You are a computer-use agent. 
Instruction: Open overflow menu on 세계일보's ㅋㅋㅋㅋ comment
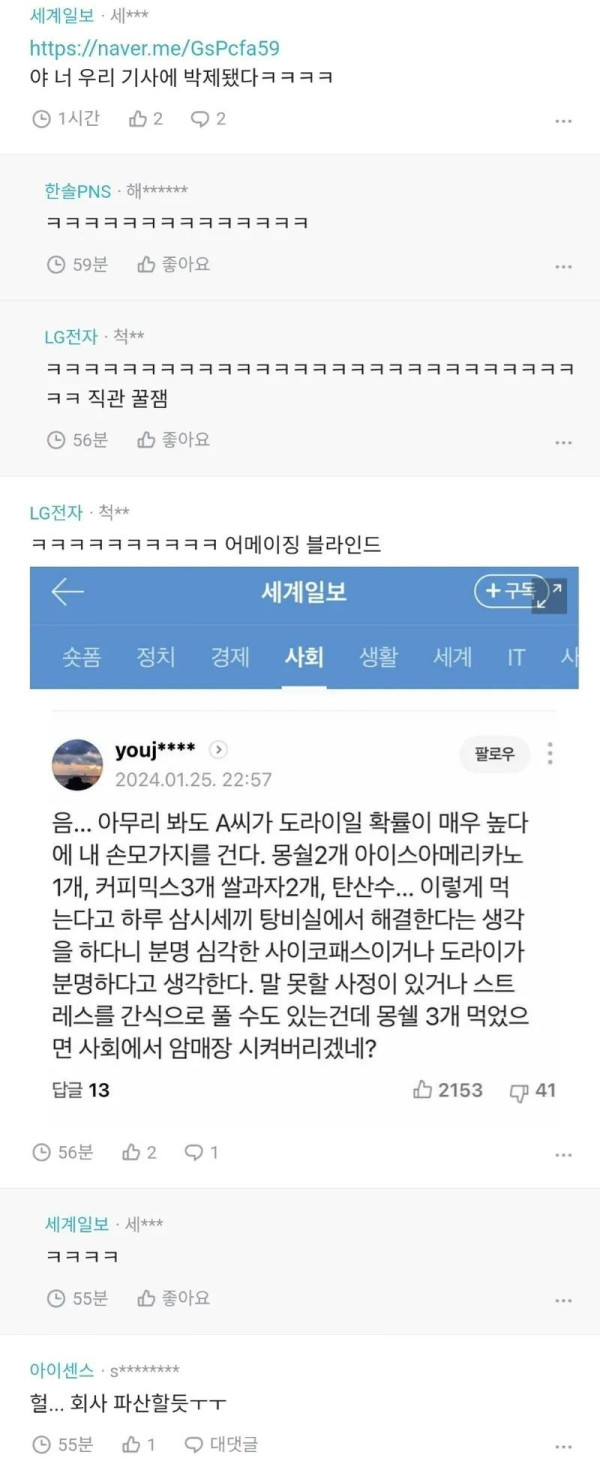(563, 1300)
